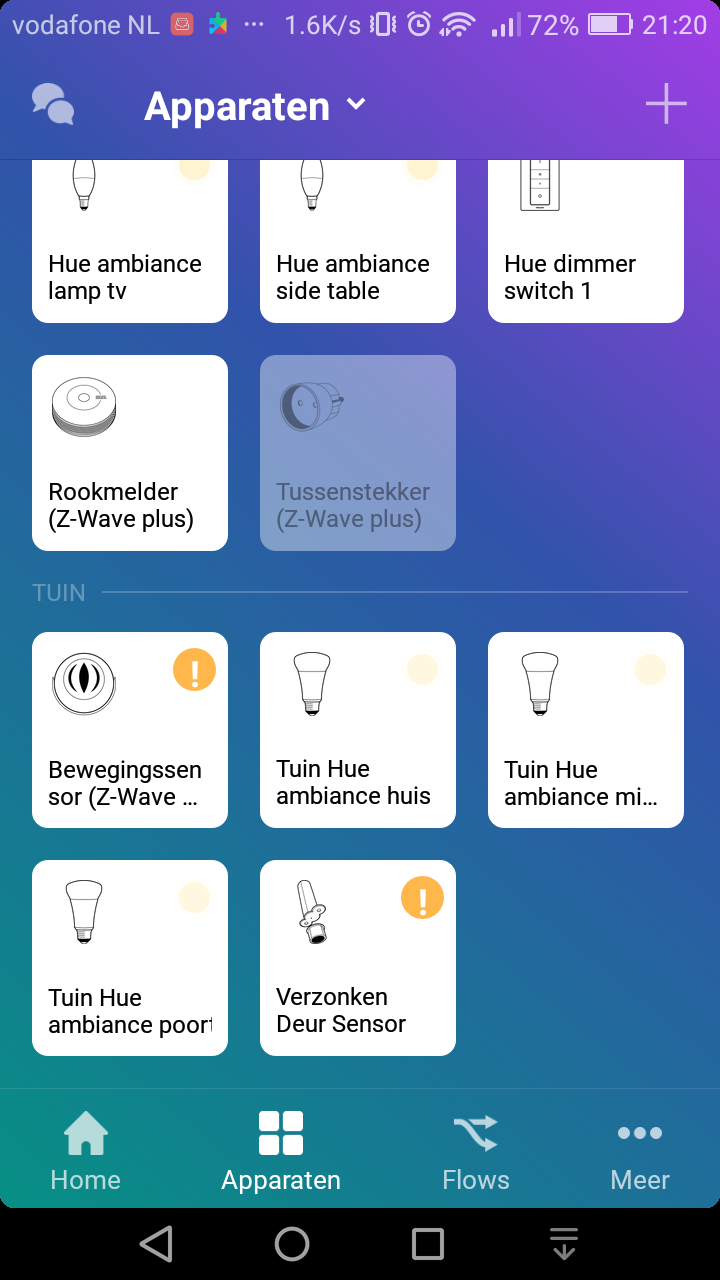720x1280 pixels.
Task: Expand the warning on the Bewegingssensor tile
Action: [195, 670]
